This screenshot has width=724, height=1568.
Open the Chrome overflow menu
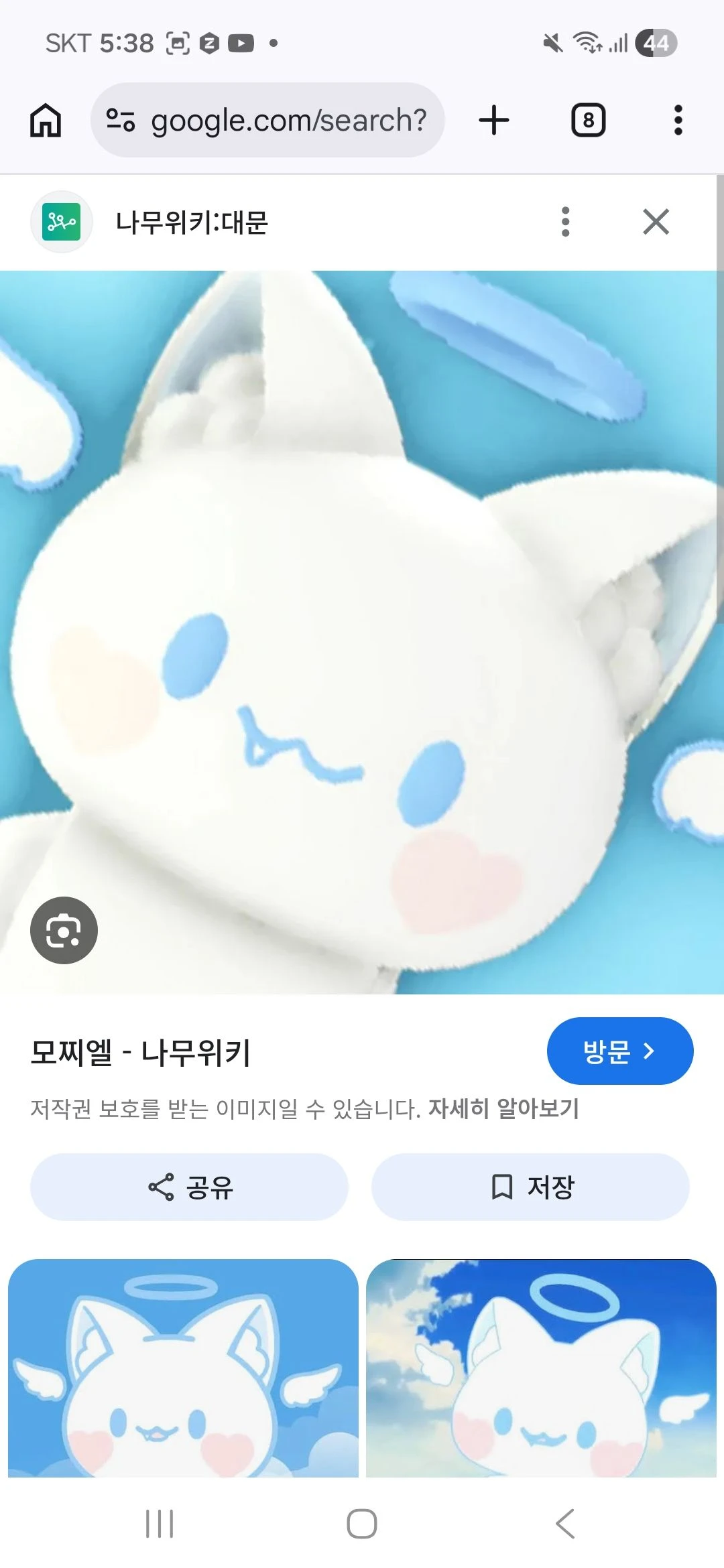678,121
